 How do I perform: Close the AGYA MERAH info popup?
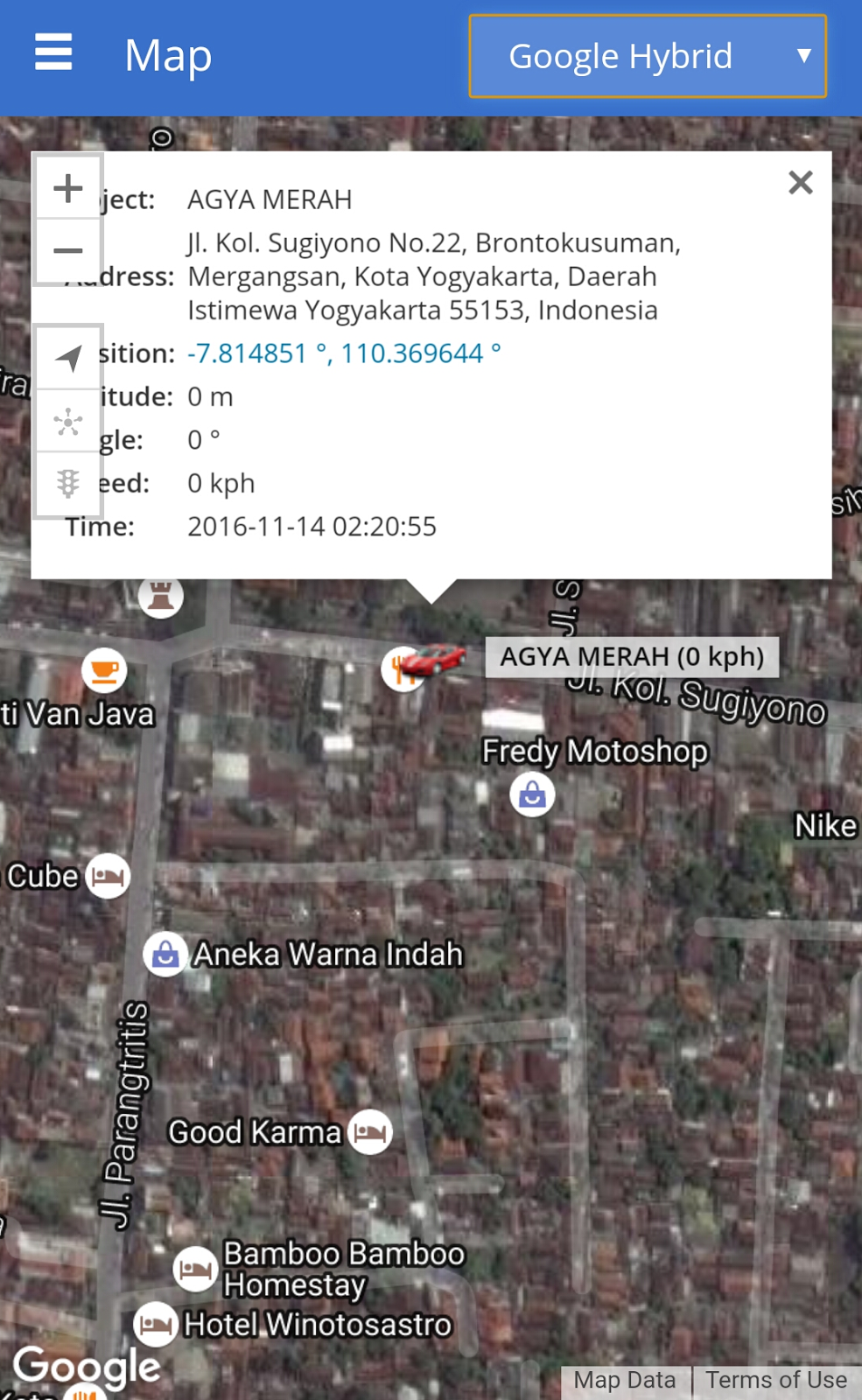tap(799, 183)
